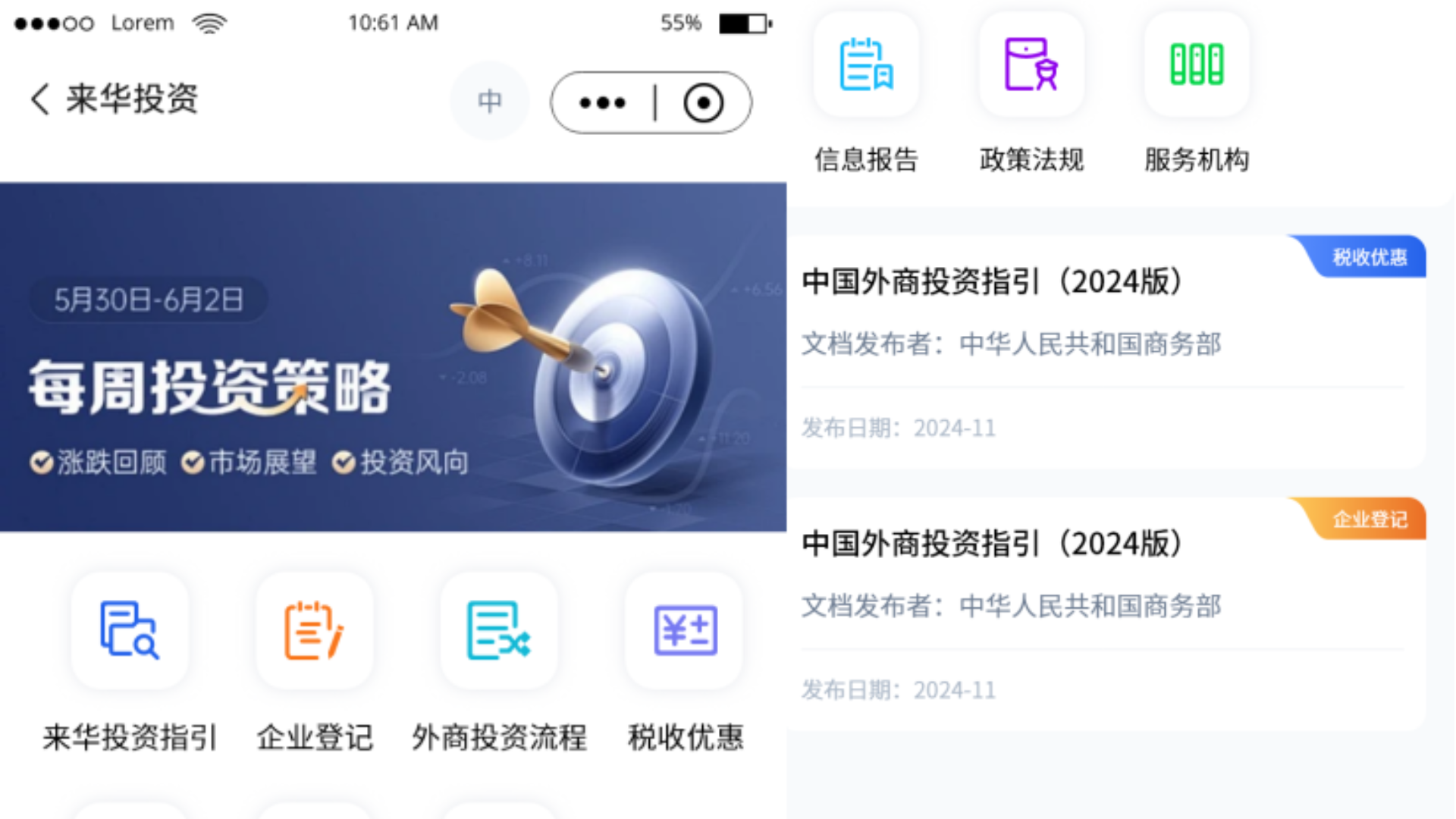Open 来华投资指引
Screen dimensions: 1456x819
[130, 631]
